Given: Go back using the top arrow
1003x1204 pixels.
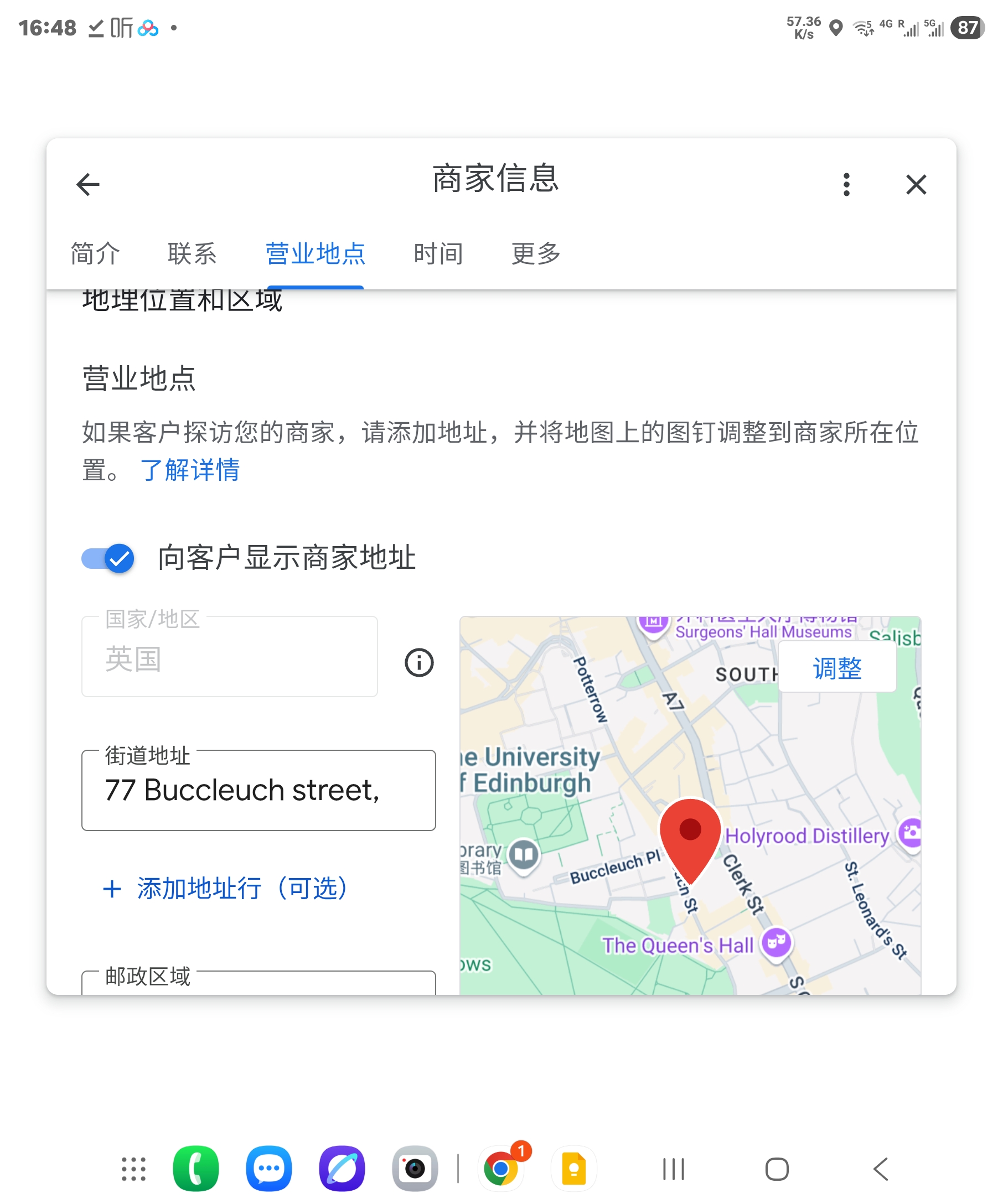Looking at the screenshot, I should (x=88, y=185).
